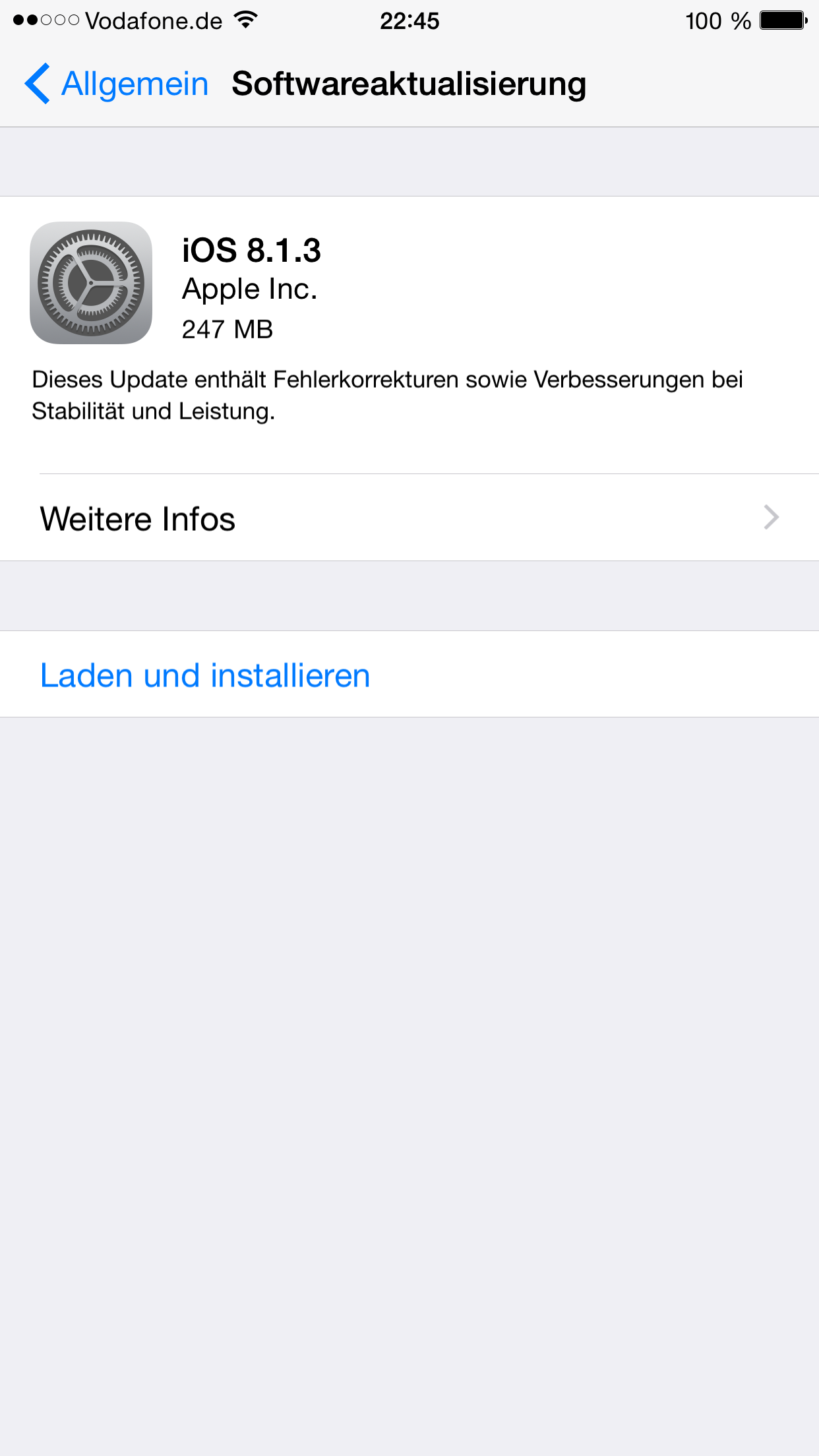
Task: Go back to Allgemein settings
Action: (116, 84)
